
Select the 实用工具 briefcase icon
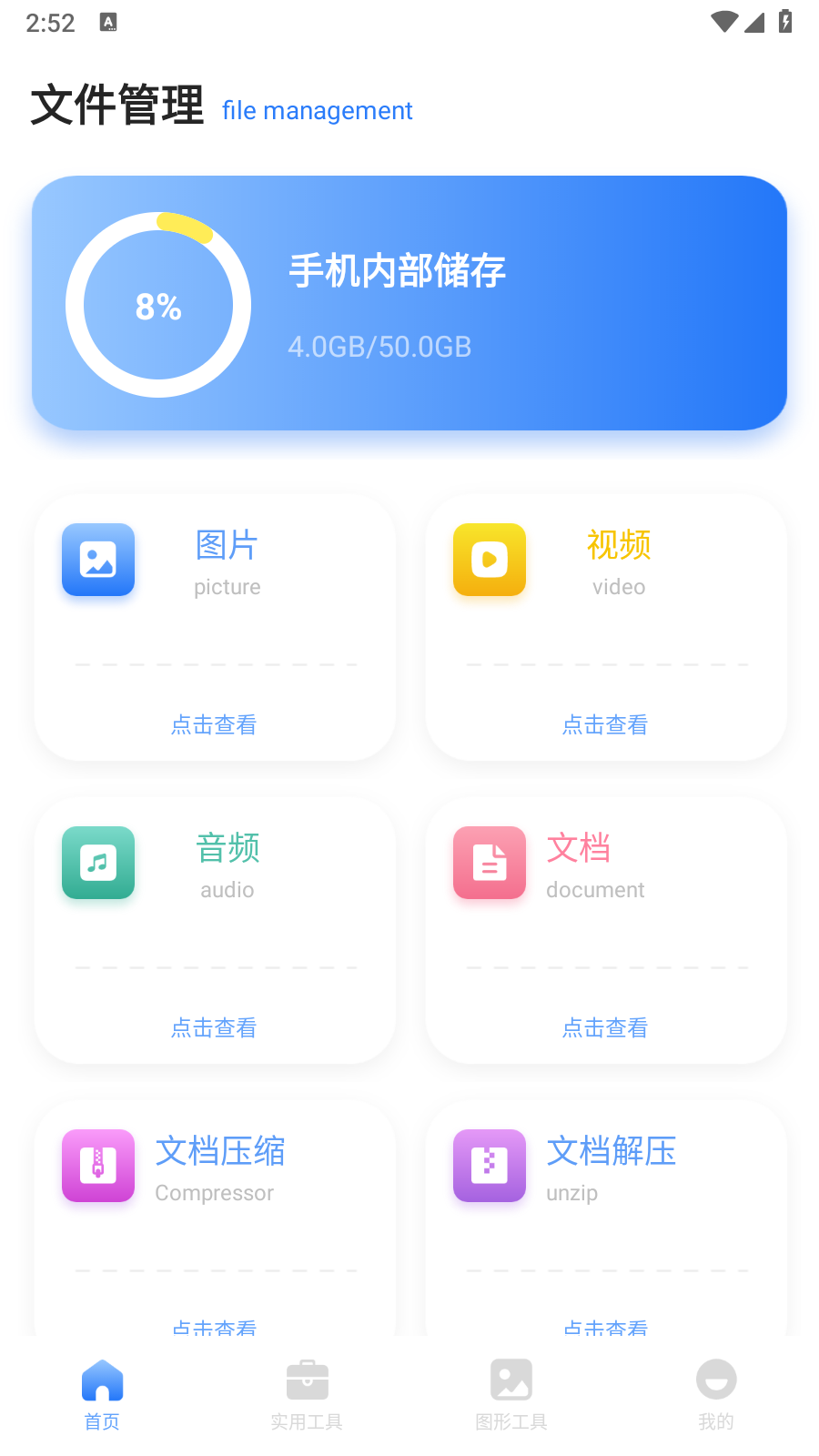[x=307, y=1378]
